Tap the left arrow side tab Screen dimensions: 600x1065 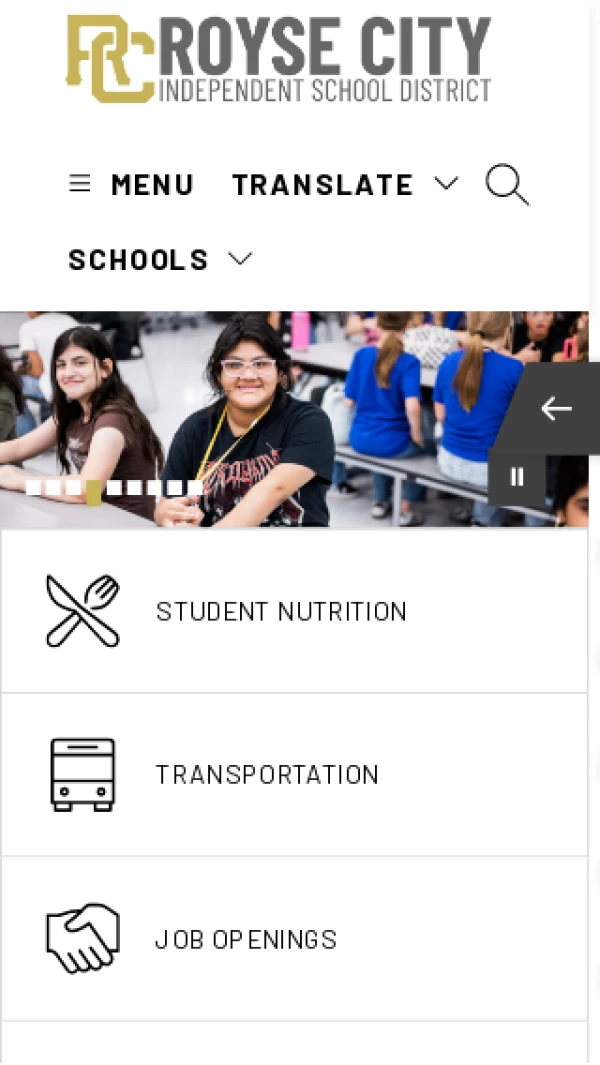pos(556,408)
